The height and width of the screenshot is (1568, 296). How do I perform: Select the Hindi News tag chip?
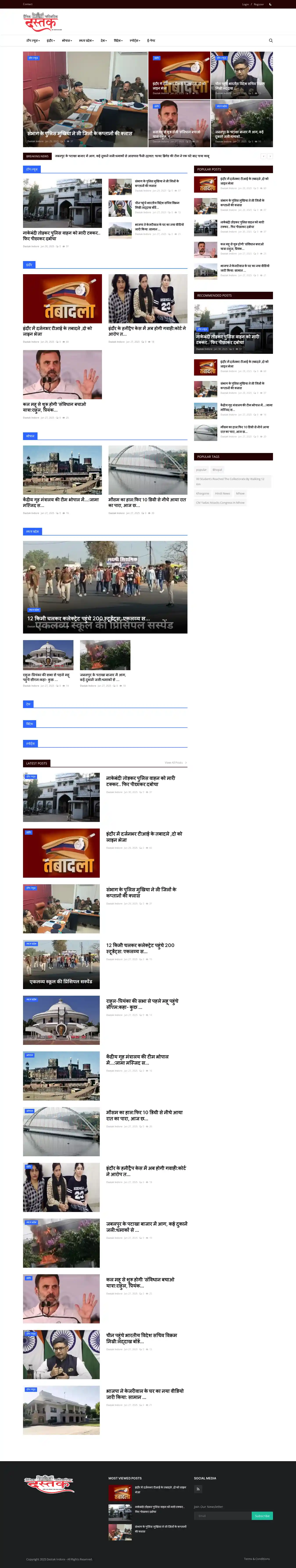[x=223, y=494]
